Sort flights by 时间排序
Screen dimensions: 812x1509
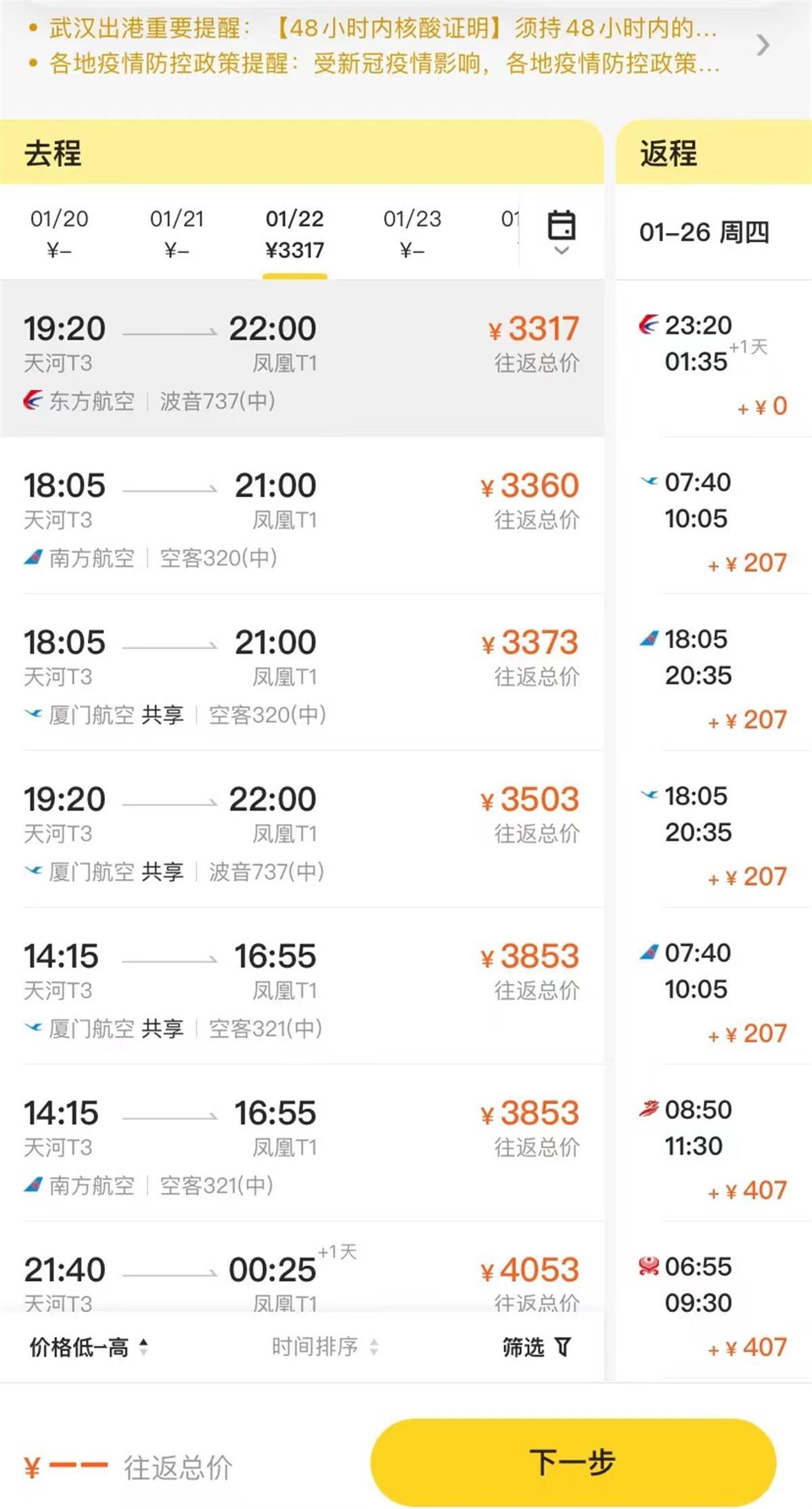[324, 1347]
